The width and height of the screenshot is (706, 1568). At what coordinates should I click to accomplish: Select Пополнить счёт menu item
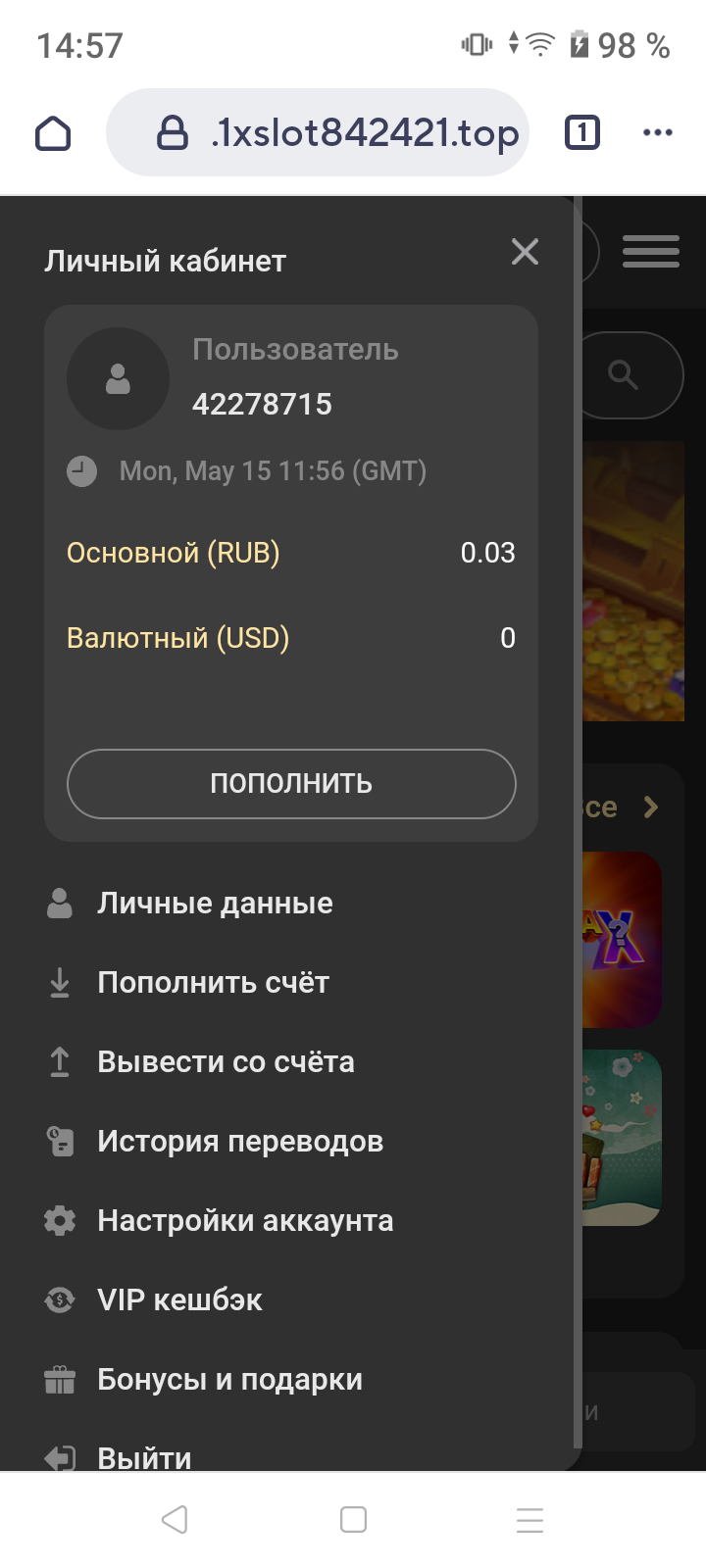213,983
